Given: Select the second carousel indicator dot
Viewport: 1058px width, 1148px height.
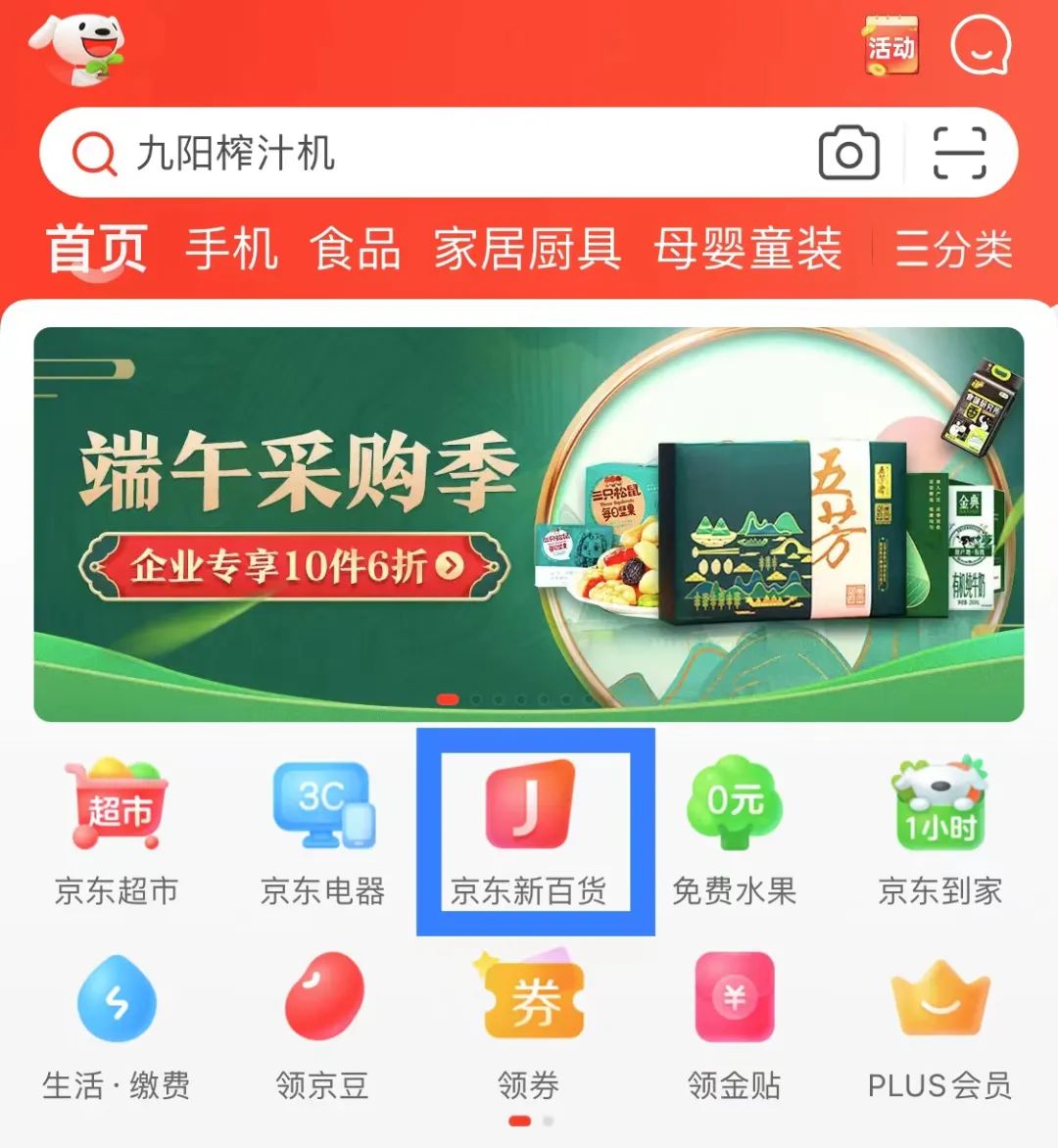Looking at the screenshot, I should pyautogui.click(x=477, y=699).
